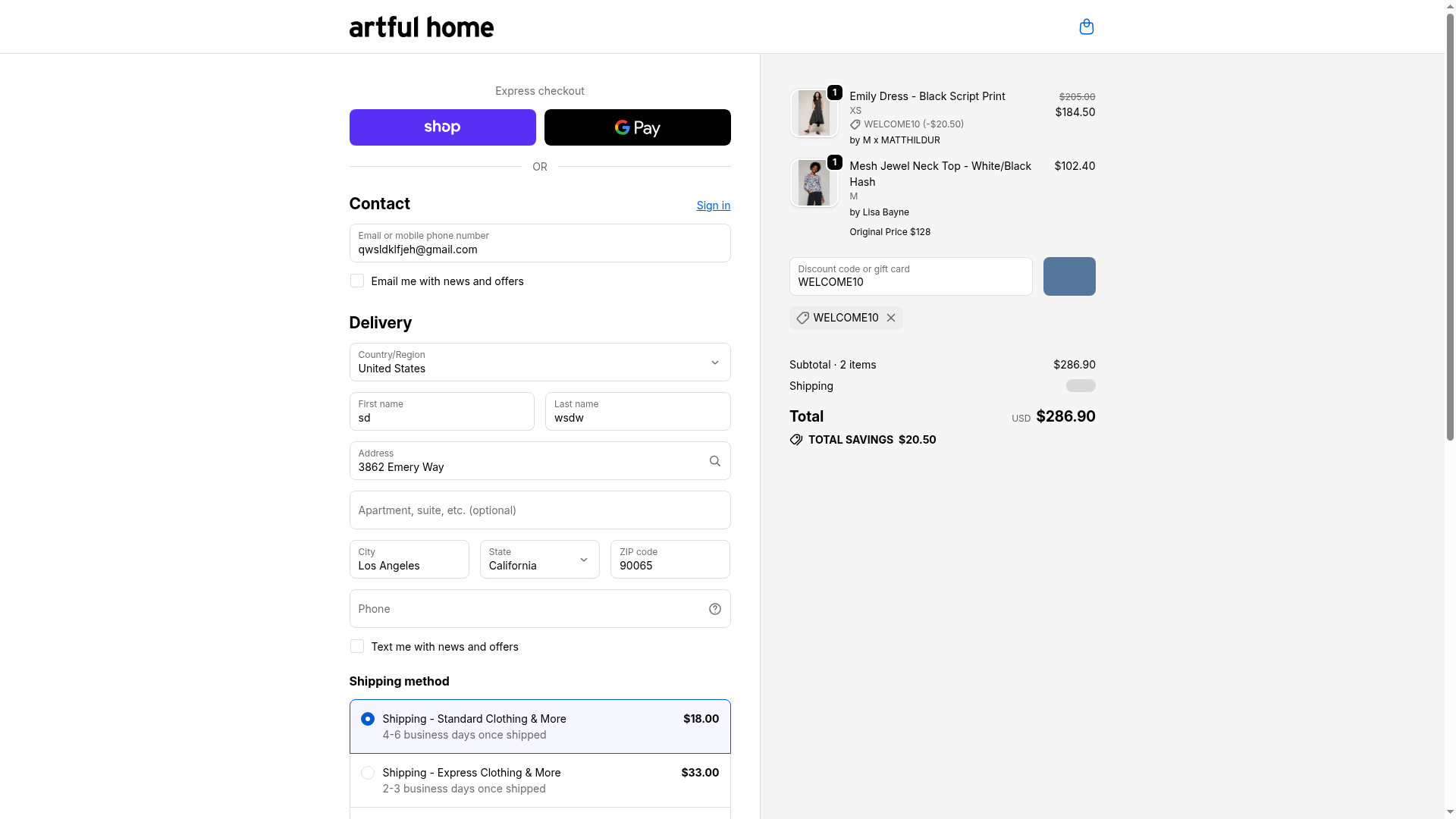
Task: Remove the WELCOME10 discount code
Action: pyautogui.click(x=891, y=318)
